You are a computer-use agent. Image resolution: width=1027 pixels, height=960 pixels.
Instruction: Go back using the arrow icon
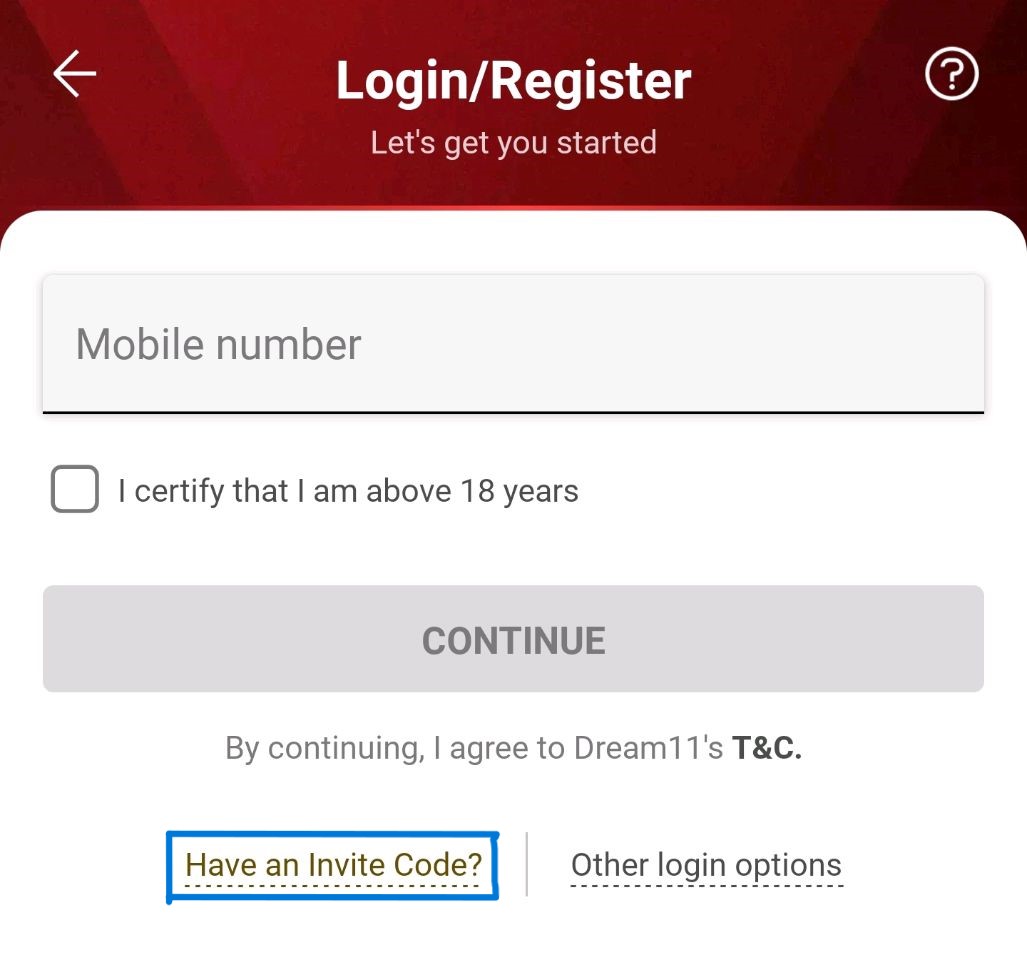point(75,75)
